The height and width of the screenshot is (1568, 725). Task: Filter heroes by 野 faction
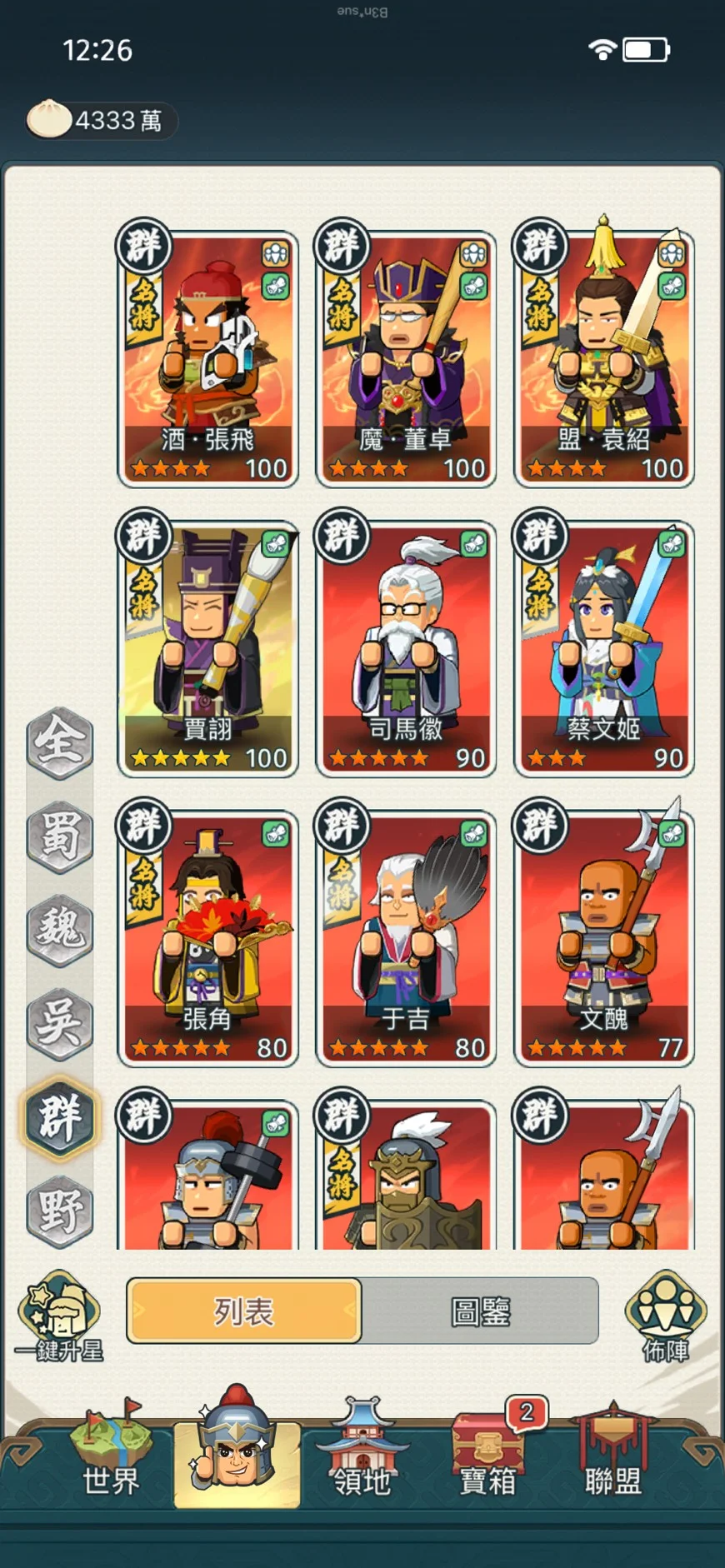pos(59,1210)
